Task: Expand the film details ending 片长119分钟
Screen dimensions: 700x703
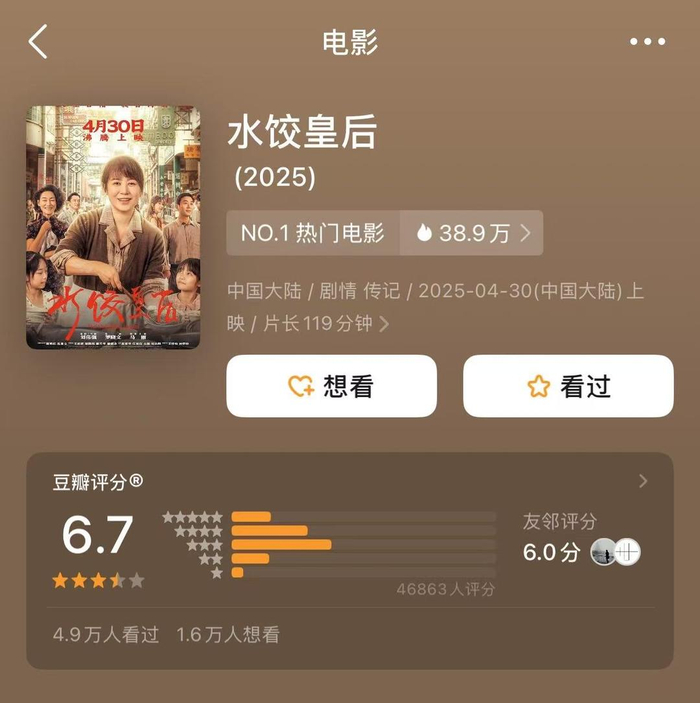Action: coord(384,324)
